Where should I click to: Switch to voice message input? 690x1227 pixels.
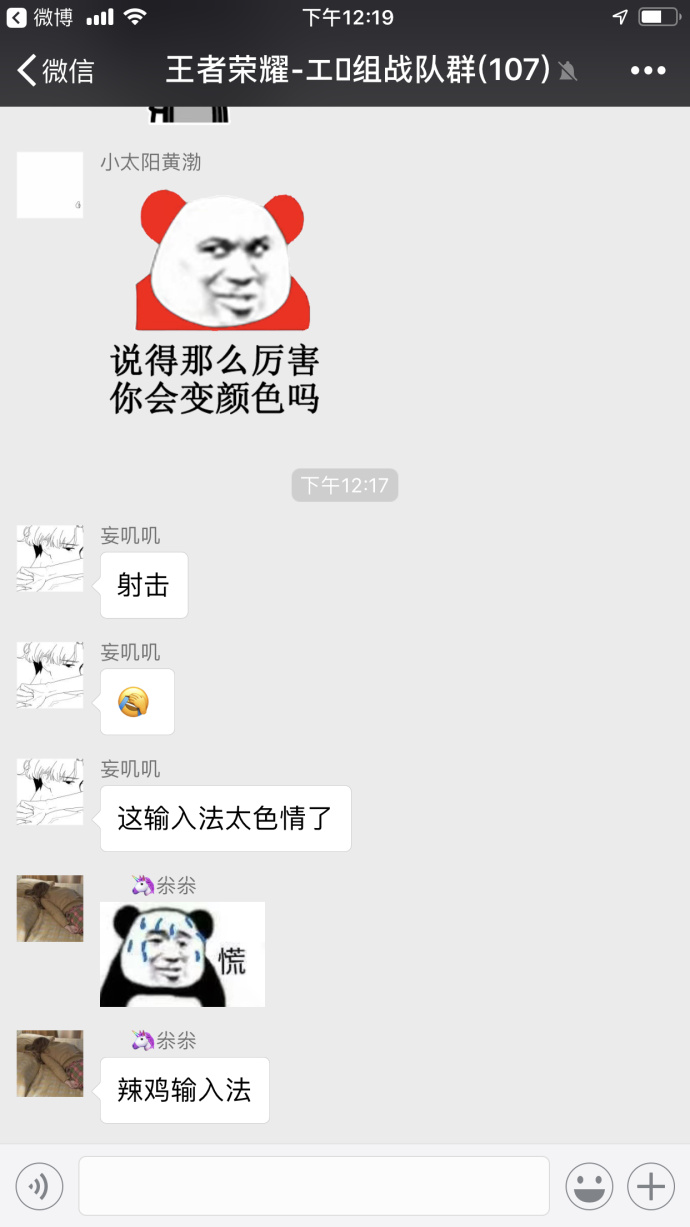click(39, 1187)
